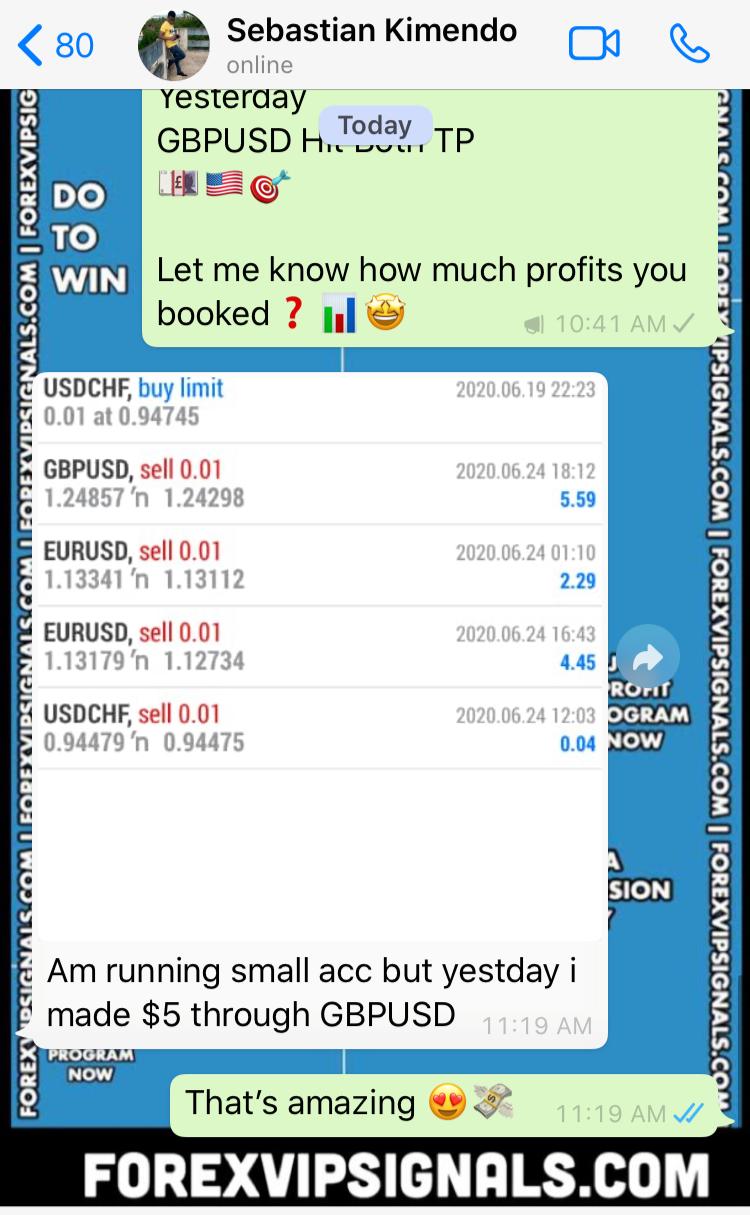Screen dimensions: 750x1215
Task: Start a video call with Sebastian
Action: pyautogui.click(x=594, y=44)
